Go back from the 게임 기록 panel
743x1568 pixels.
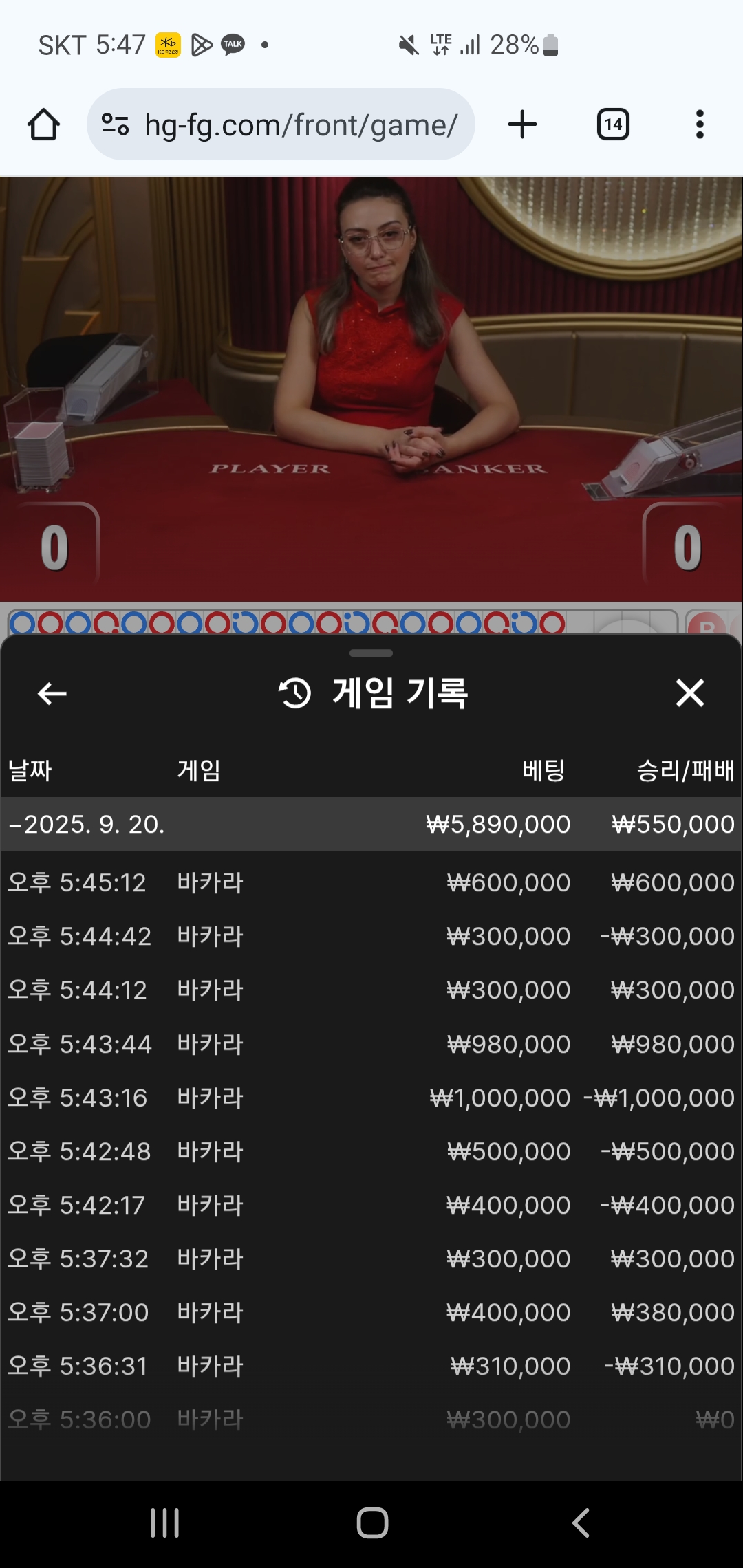[52, 693]
